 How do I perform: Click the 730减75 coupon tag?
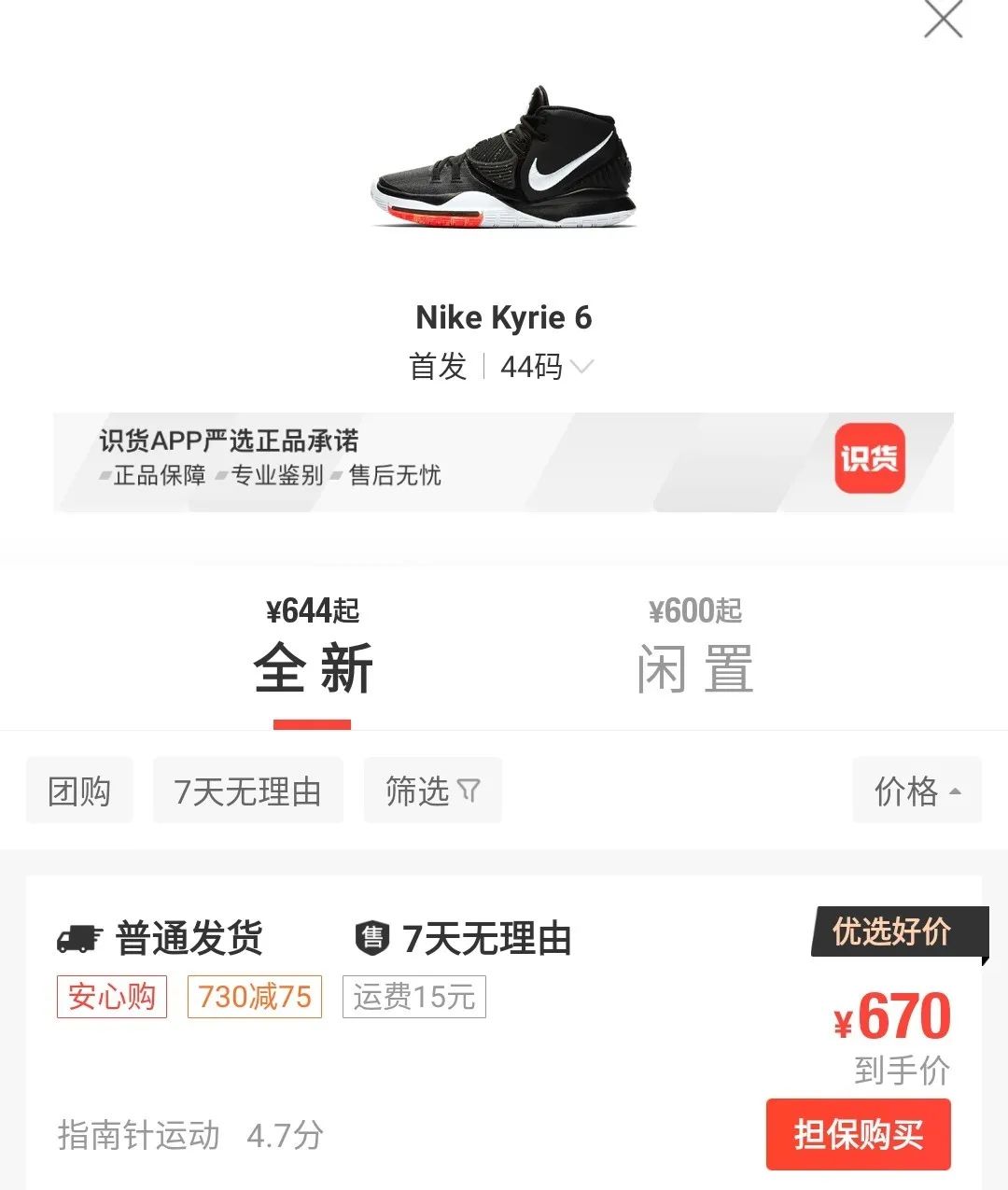(x=253, y=998)
